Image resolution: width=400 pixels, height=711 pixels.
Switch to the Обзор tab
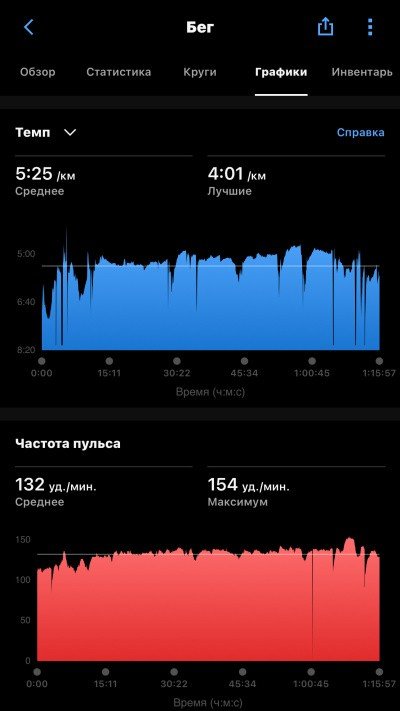(x=38, y=72)
